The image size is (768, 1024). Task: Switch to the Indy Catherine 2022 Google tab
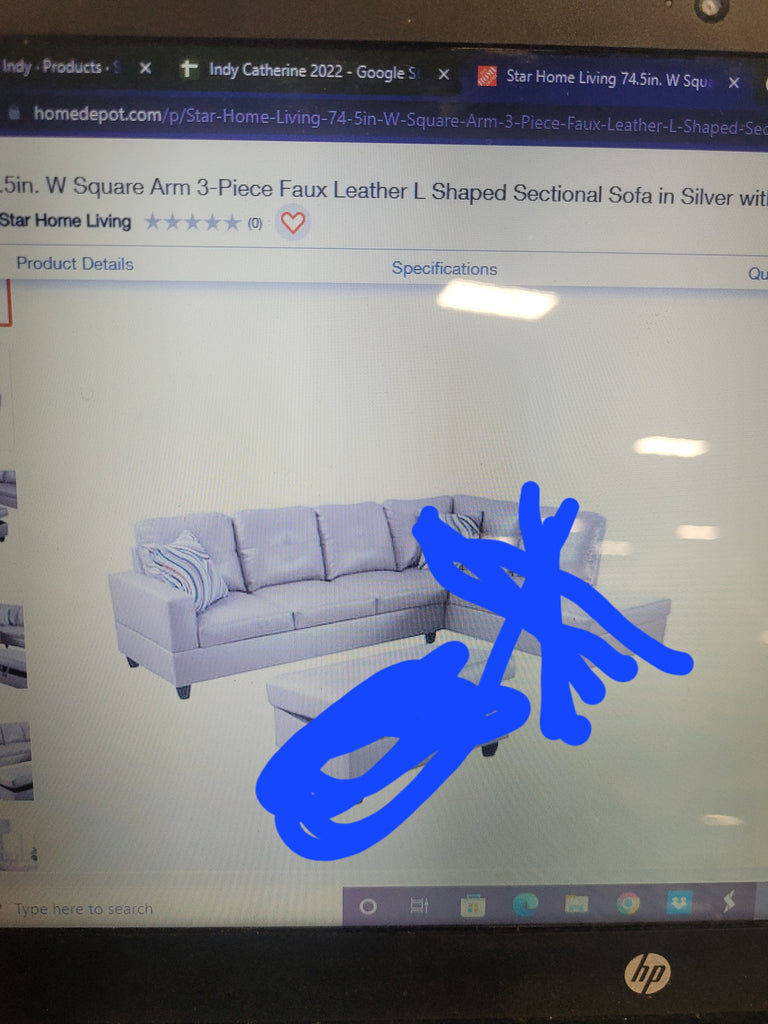tap(305, 72)
